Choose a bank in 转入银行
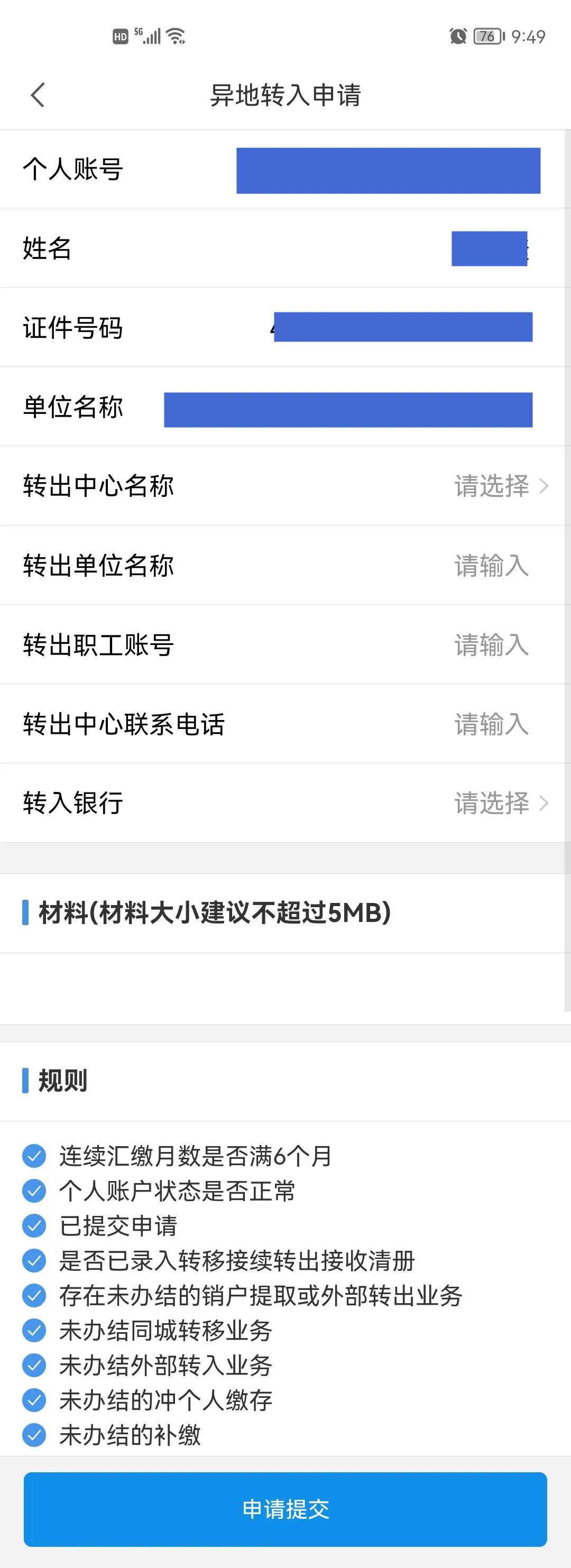This screenshot has height=1568, width=571. [500, 803]
